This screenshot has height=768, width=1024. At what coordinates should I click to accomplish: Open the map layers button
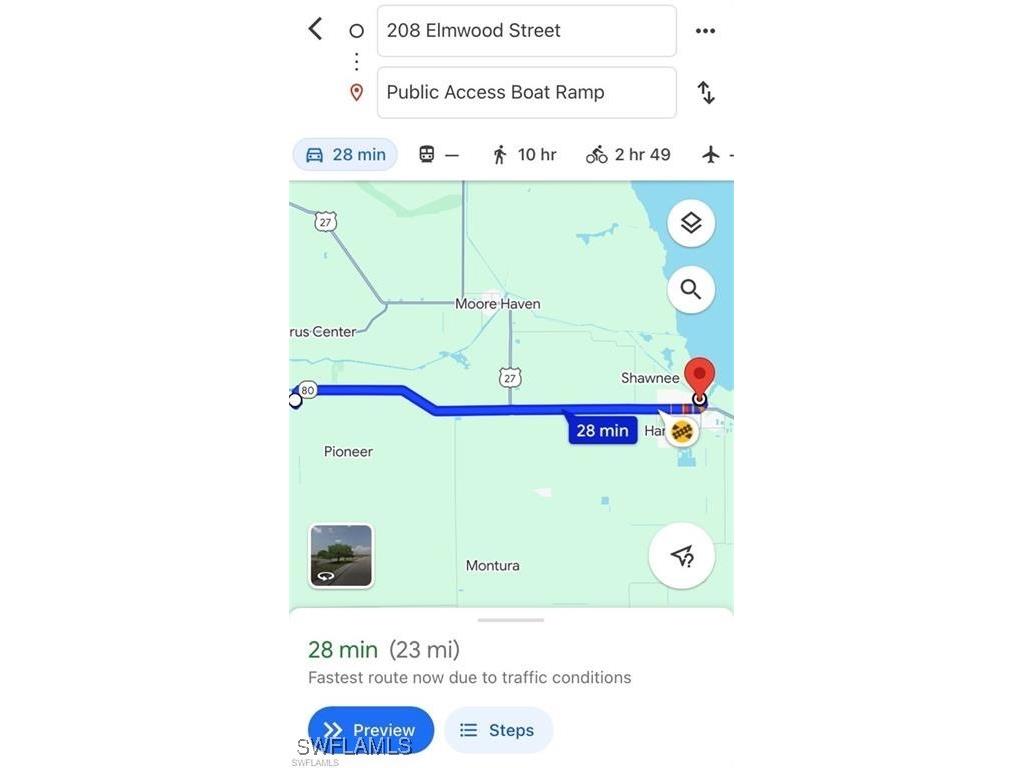coord(691,223)
